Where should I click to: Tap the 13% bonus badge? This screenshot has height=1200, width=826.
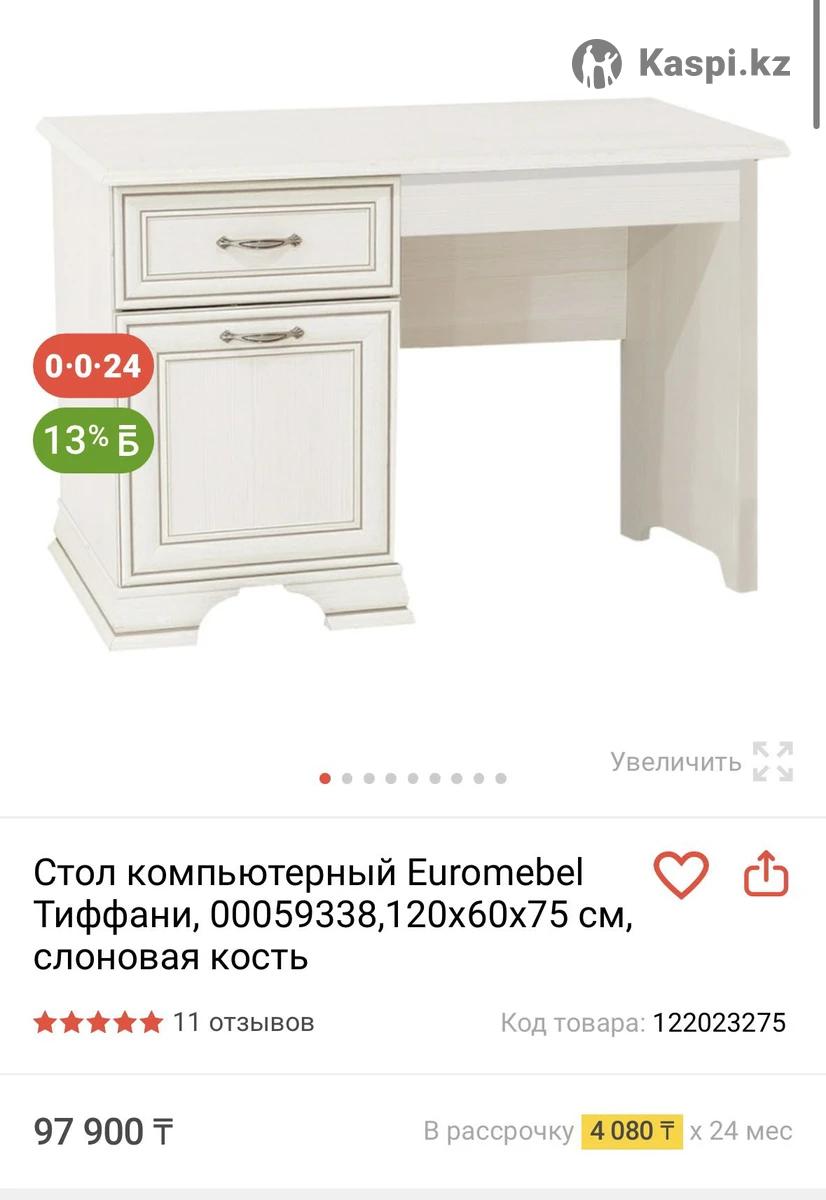[x=93, y=441]
